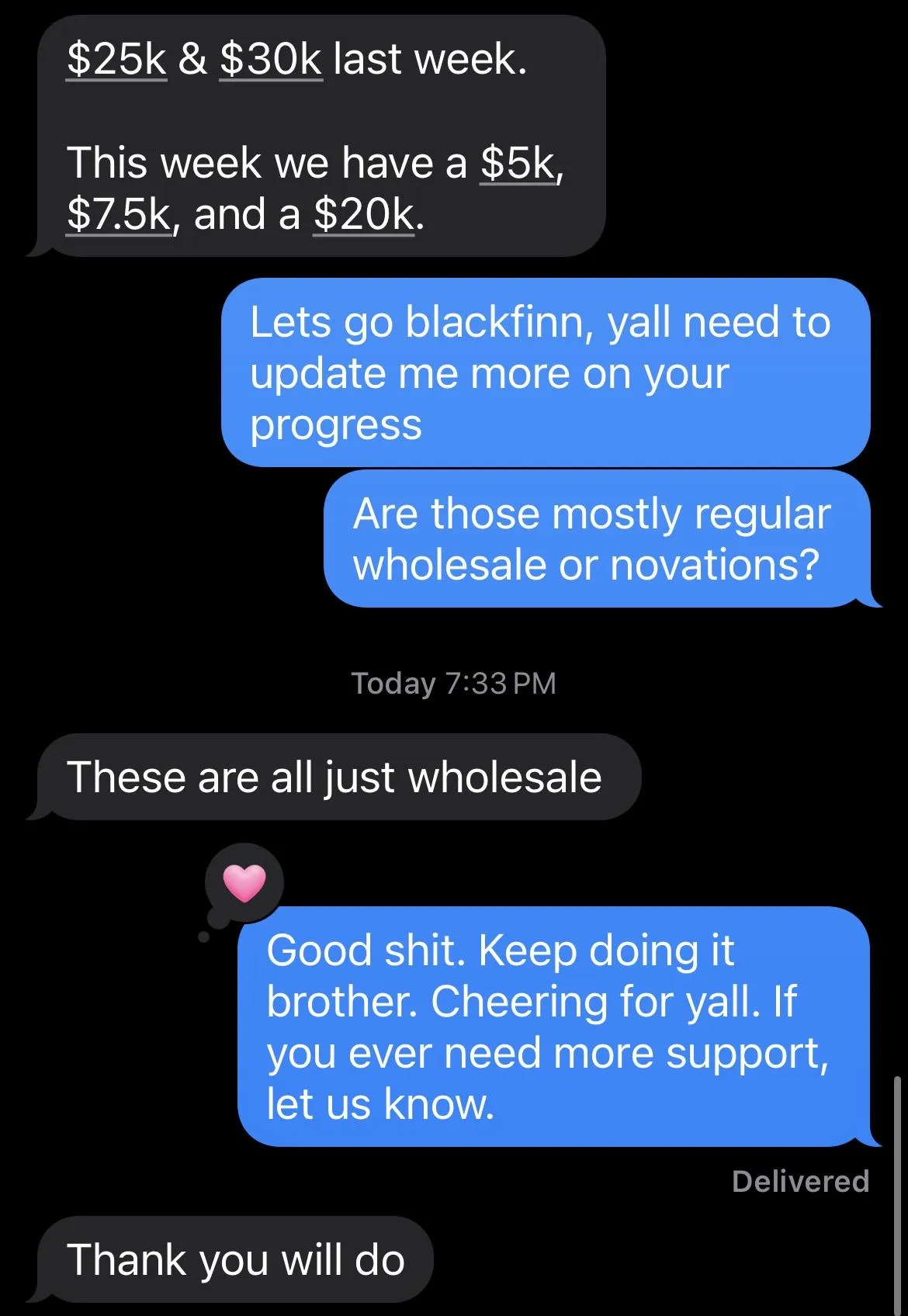
Task: Tap the 'Today 7:33 PM' timestamp
Action: [x=453, y=684]
